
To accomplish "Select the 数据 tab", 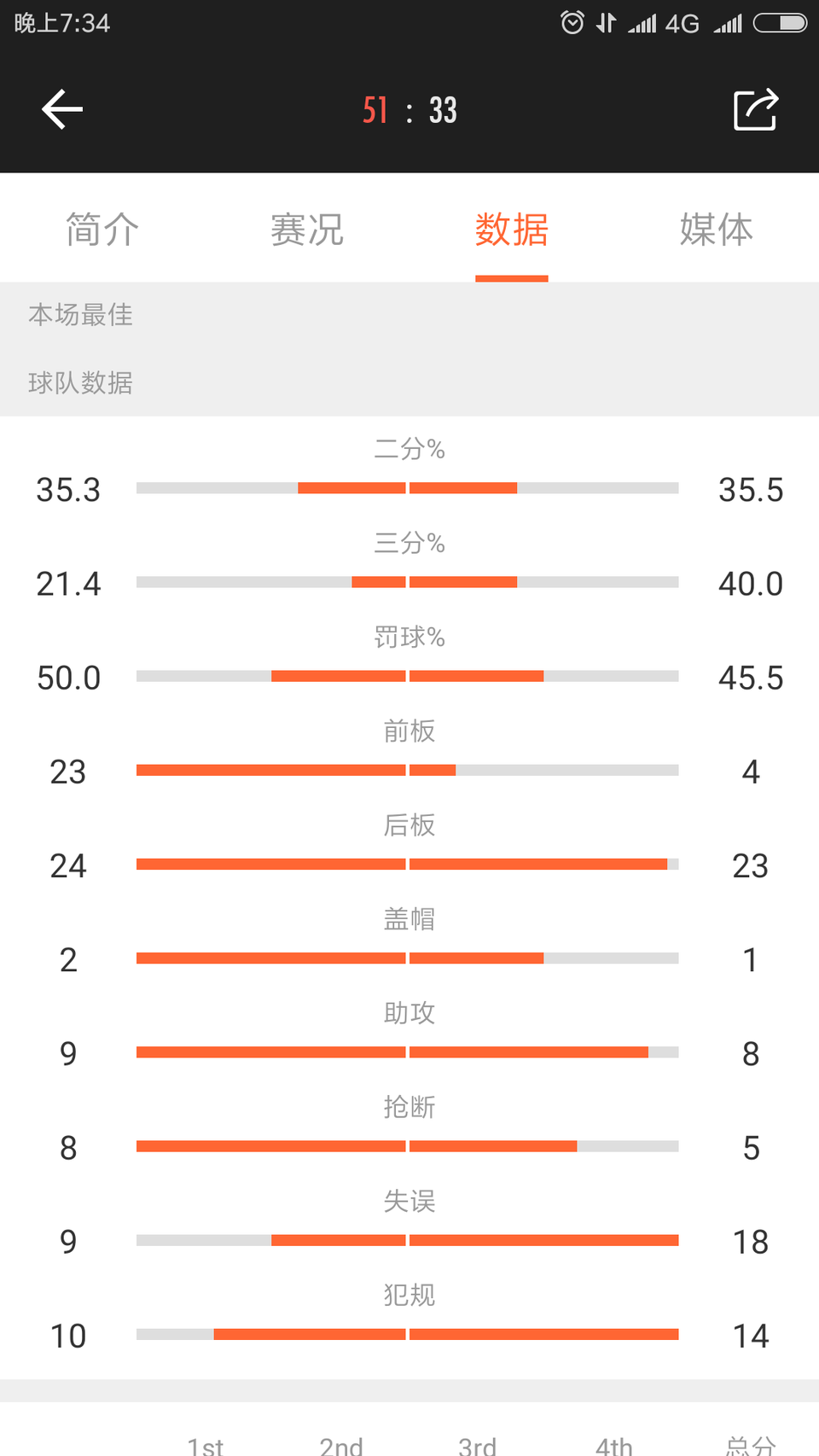I will [512, 230].
